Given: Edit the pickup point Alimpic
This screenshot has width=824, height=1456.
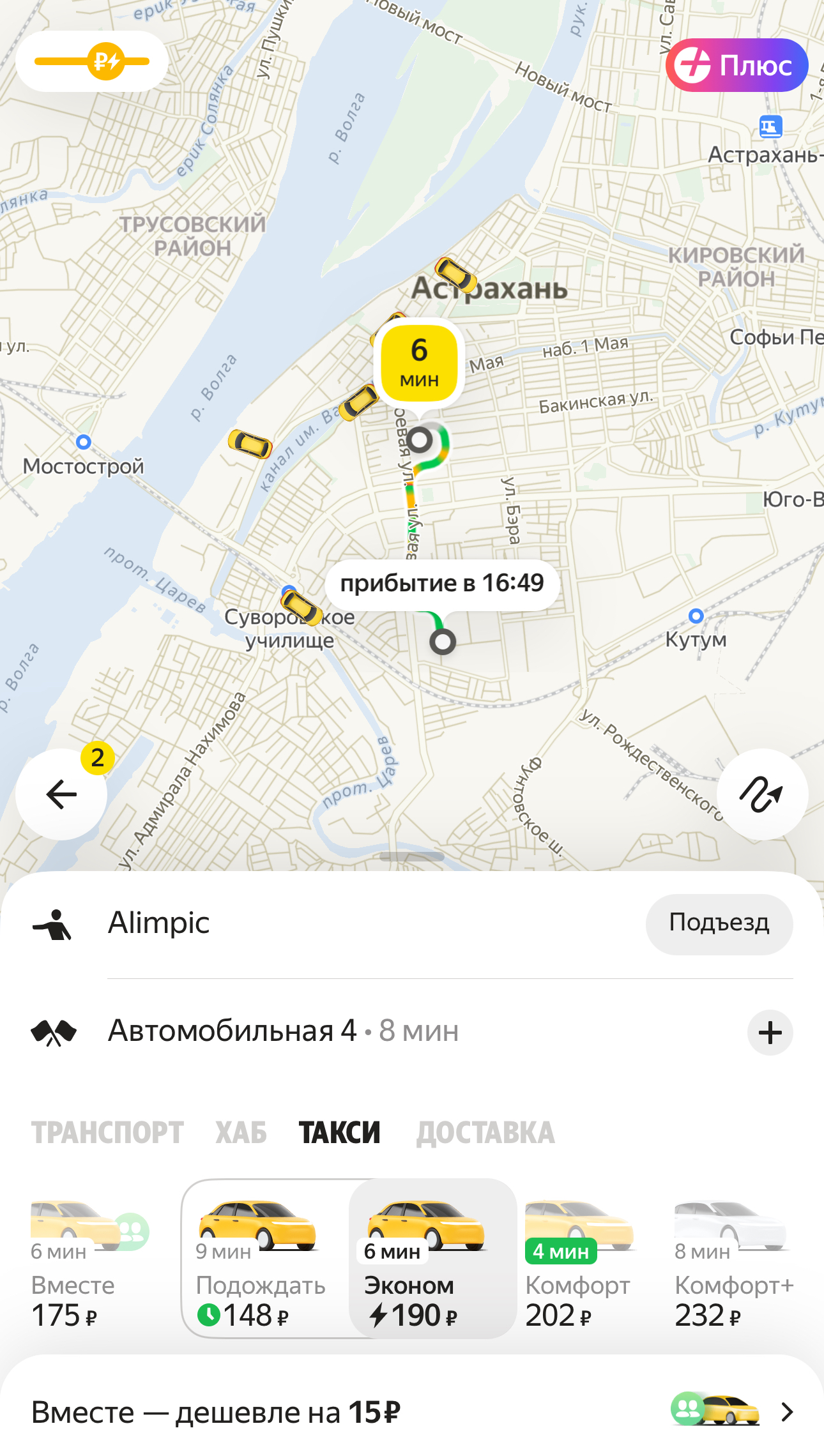Looking at the screenshot, I should pos(160,923).
